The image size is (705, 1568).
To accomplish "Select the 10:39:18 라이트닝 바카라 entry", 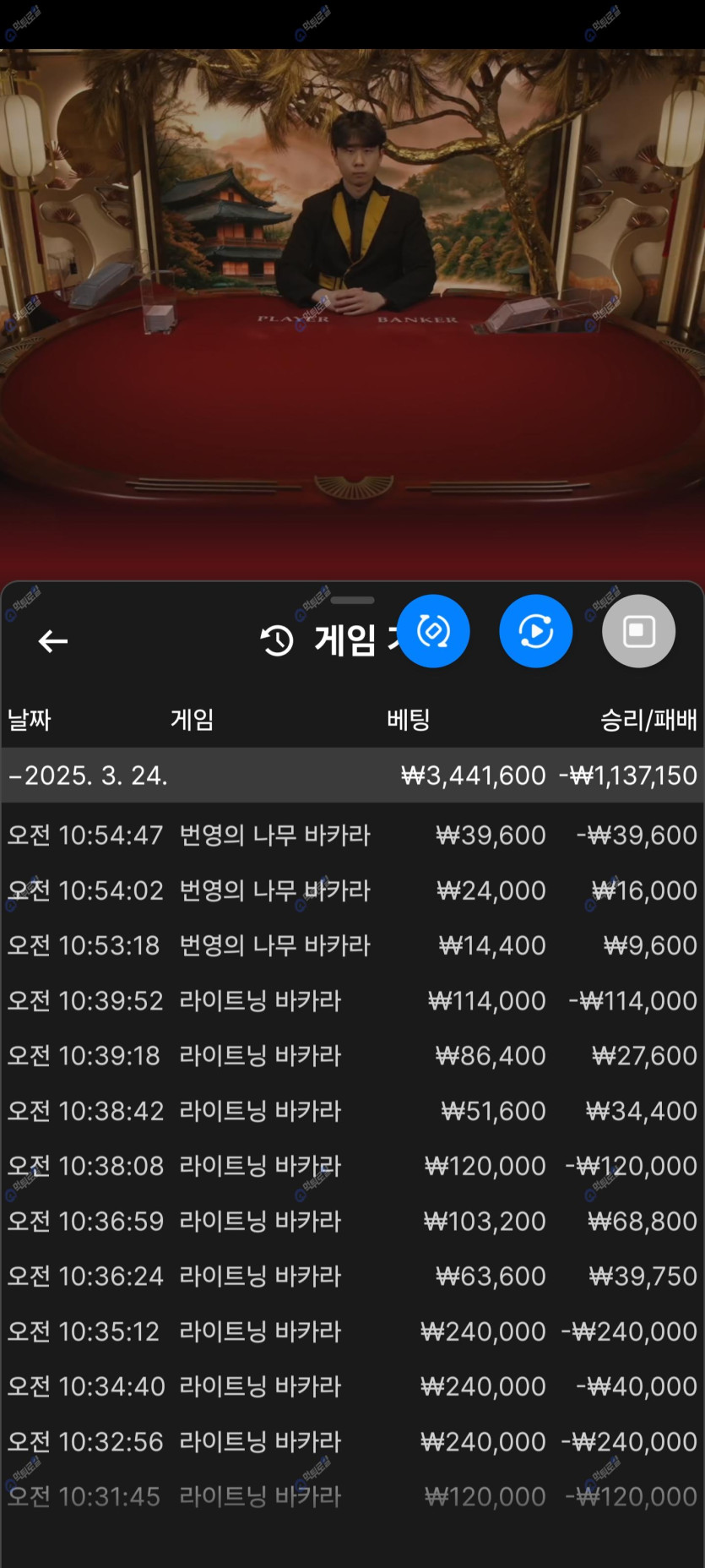I will (x=352, y=1055).
